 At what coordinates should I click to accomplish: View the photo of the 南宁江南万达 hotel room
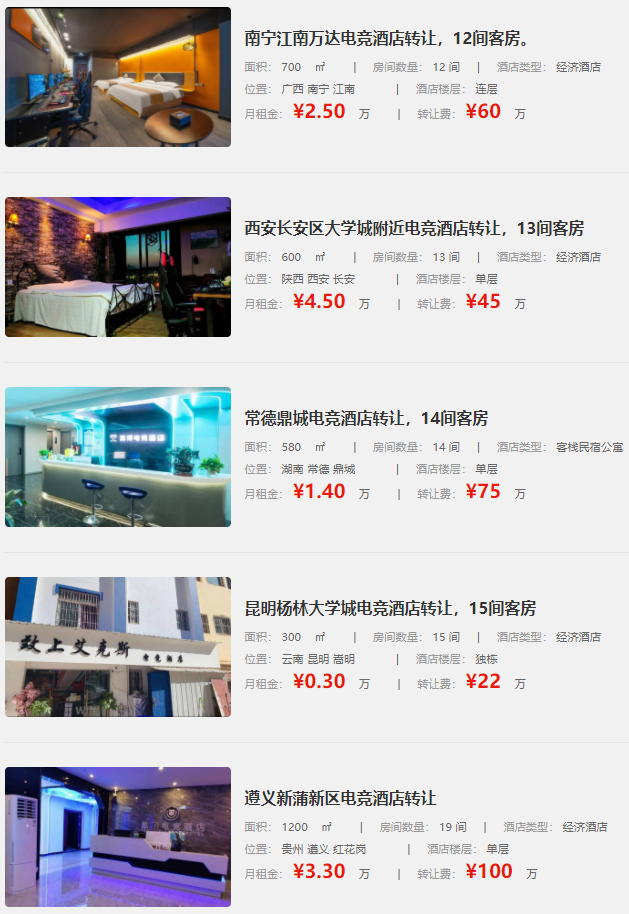[x=118, y=77]
